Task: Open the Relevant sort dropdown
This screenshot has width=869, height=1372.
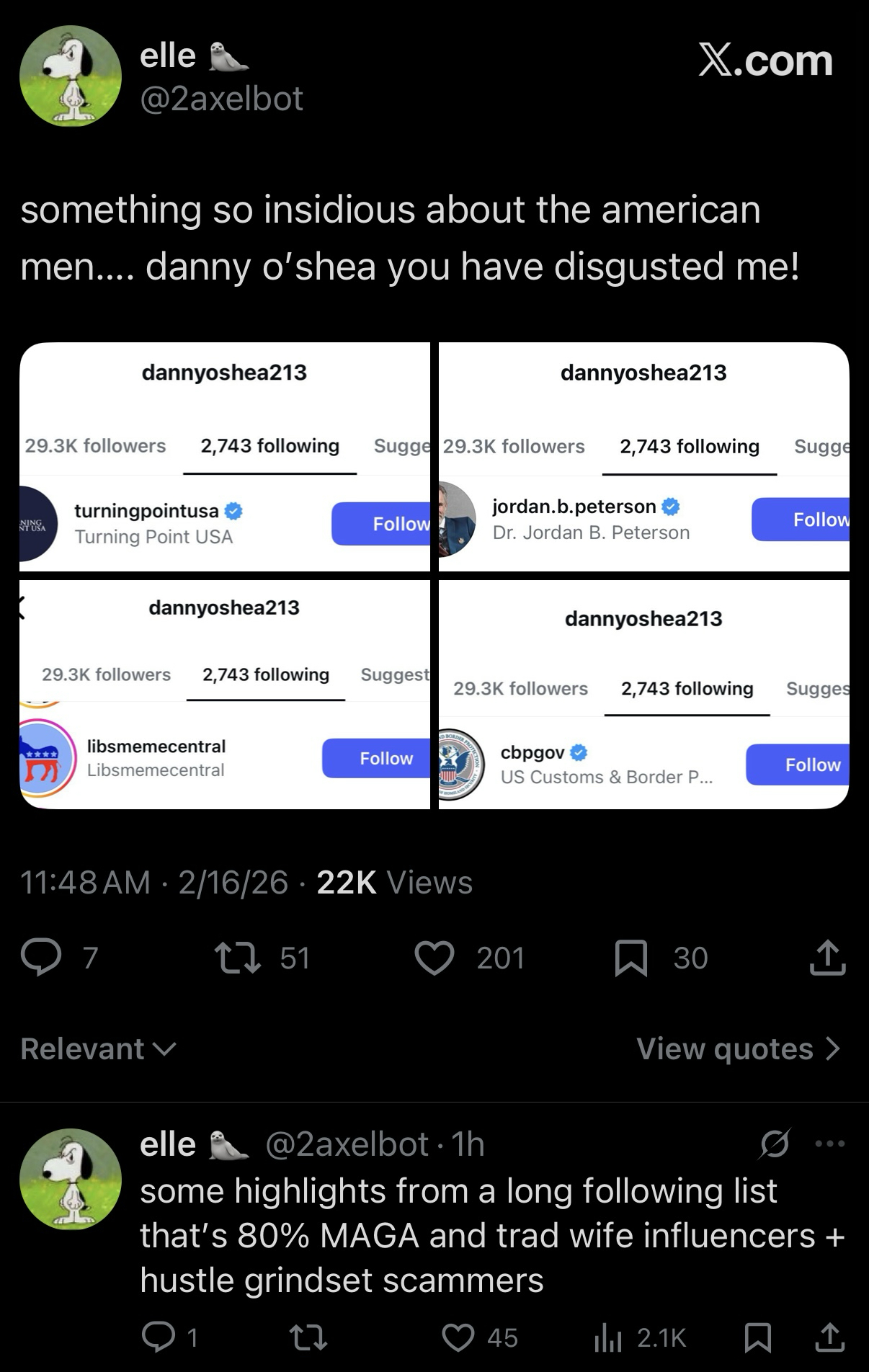Action: pyautogui.click(x=99, y=1049)
